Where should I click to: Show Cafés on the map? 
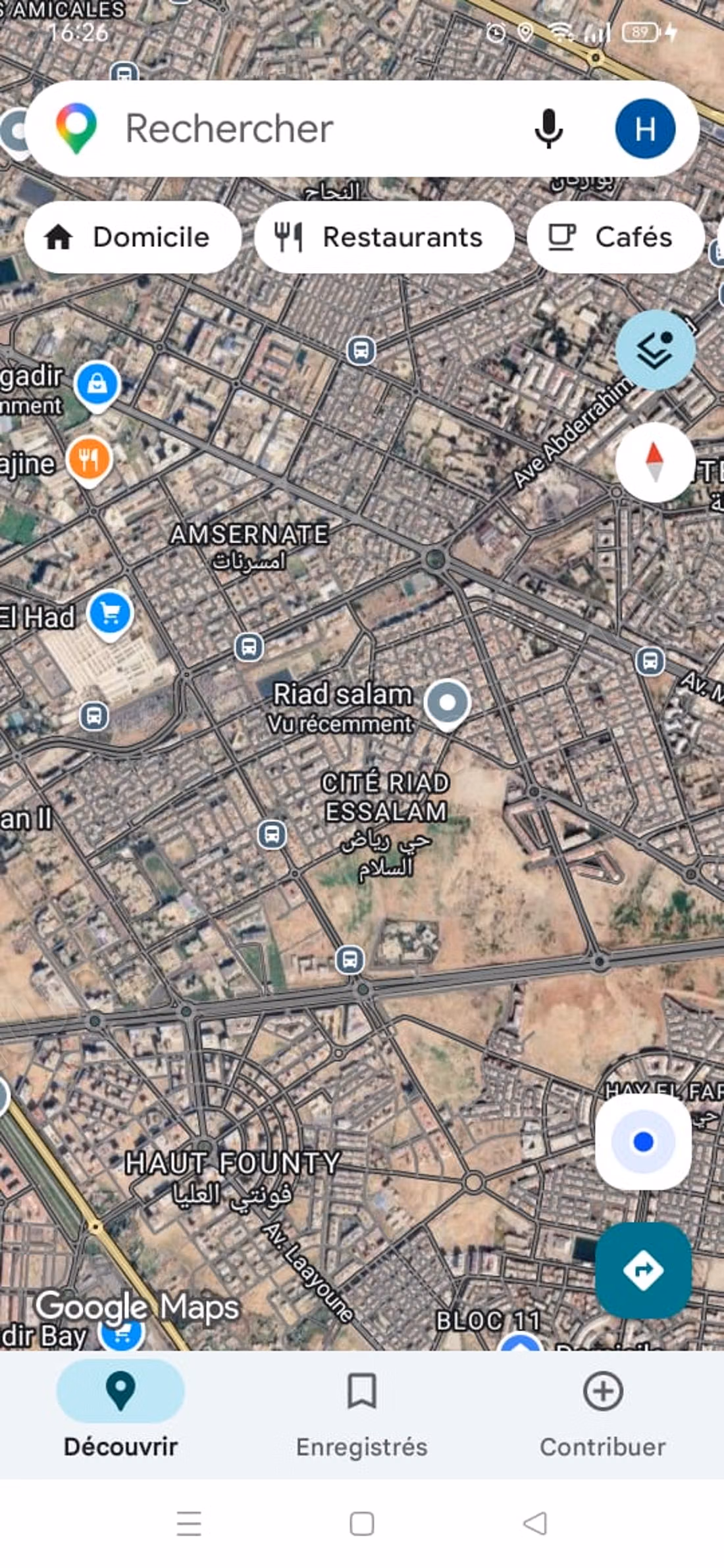point(615,237)
